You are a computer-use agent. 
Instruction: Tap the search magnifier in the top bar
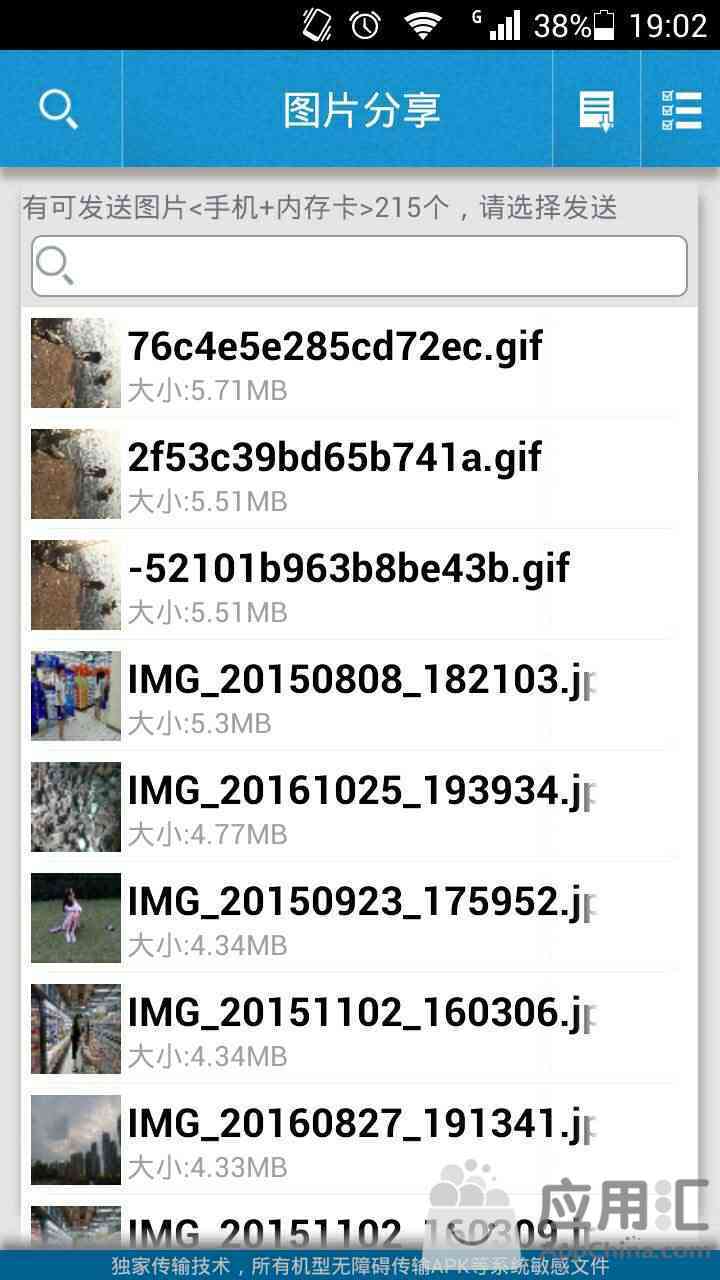[x=59, y=109]
